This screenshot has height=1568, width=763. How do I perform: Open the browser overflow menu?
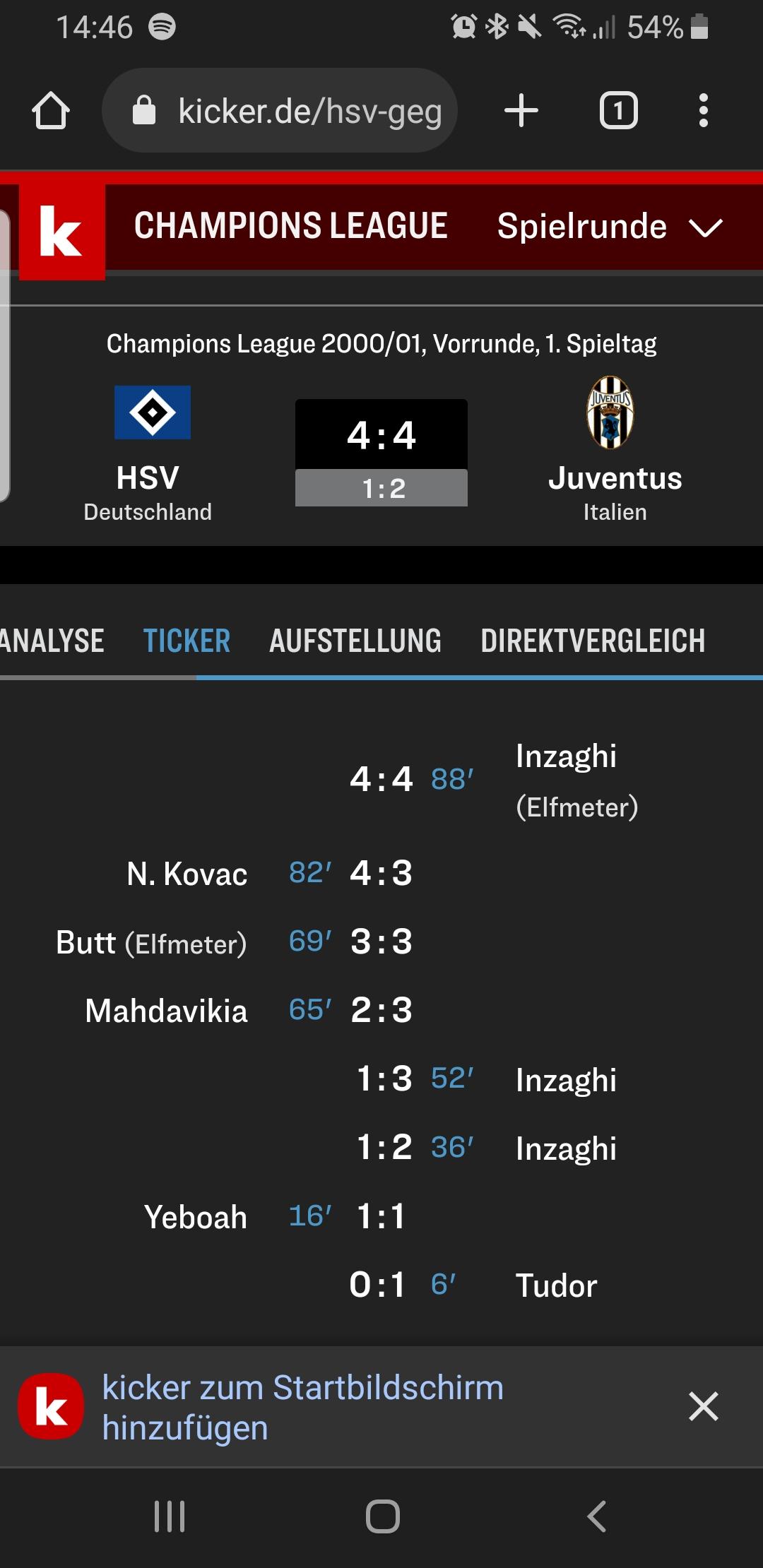coord(703,111)
